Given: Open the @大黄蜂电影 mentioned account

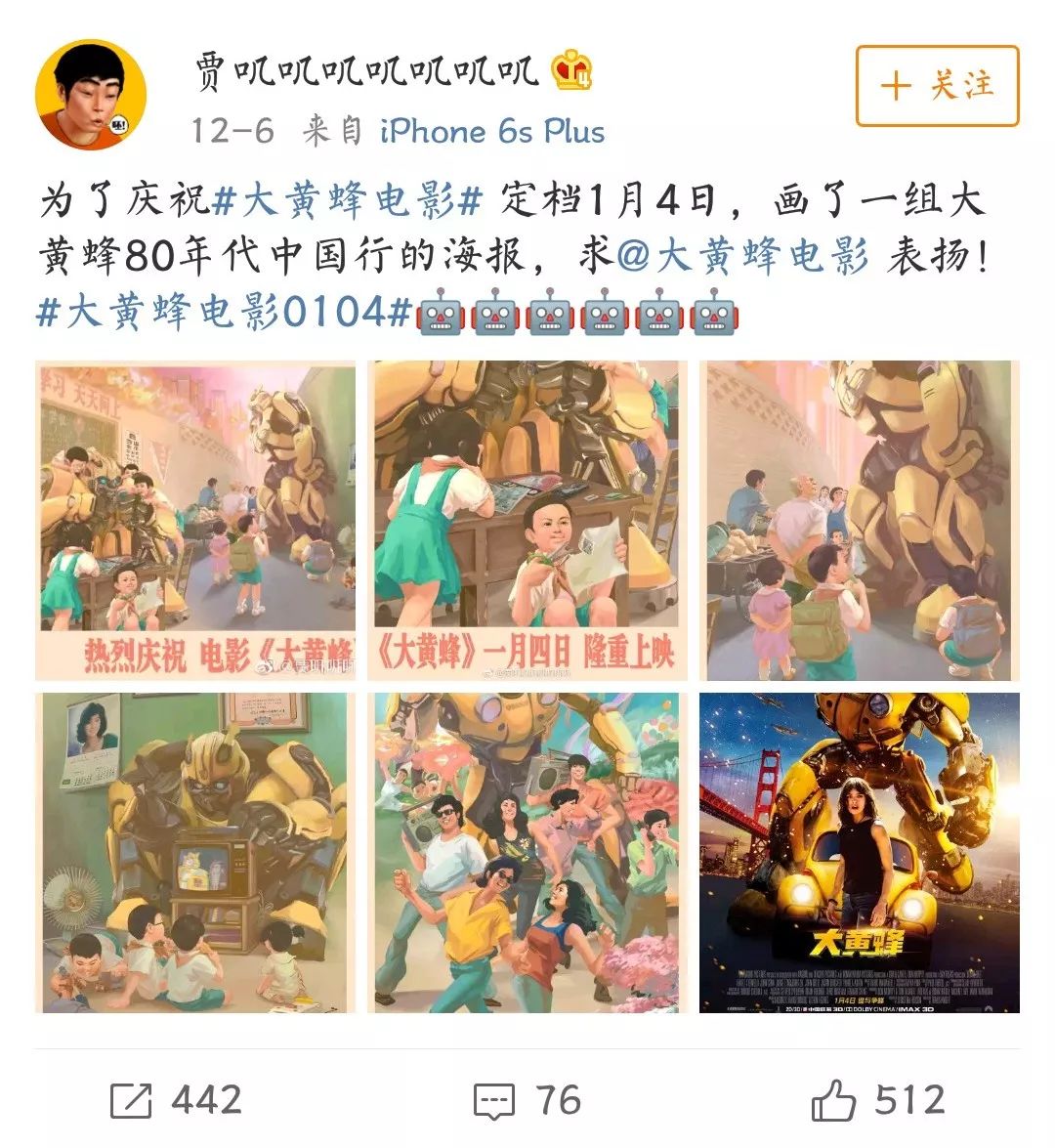Looking at the screenshot, I should pos(744,256).
